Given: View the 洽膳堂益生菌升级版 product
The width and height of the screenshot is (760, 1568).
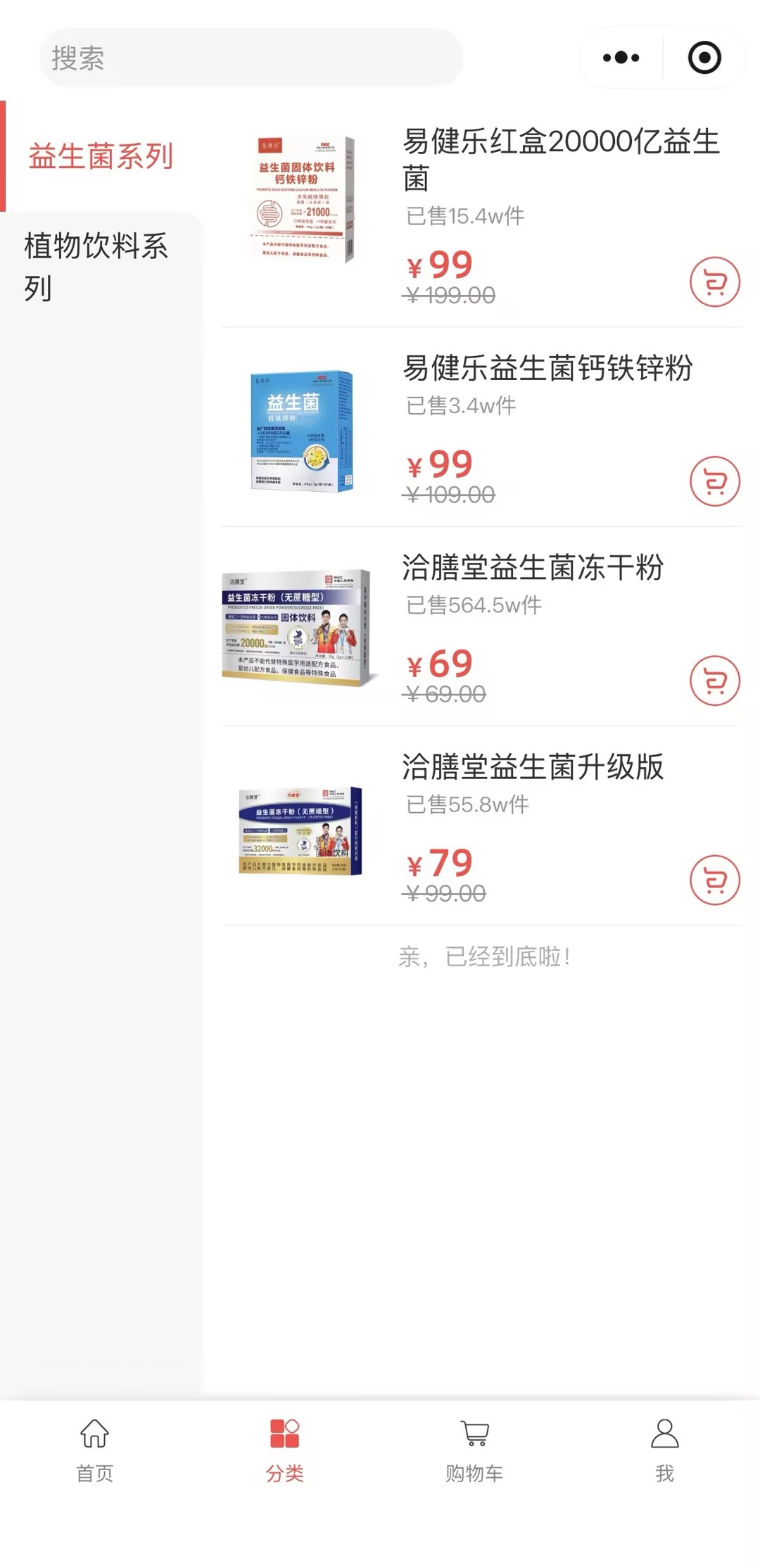Looking at the screenshot, I should [x=533, y=767].
